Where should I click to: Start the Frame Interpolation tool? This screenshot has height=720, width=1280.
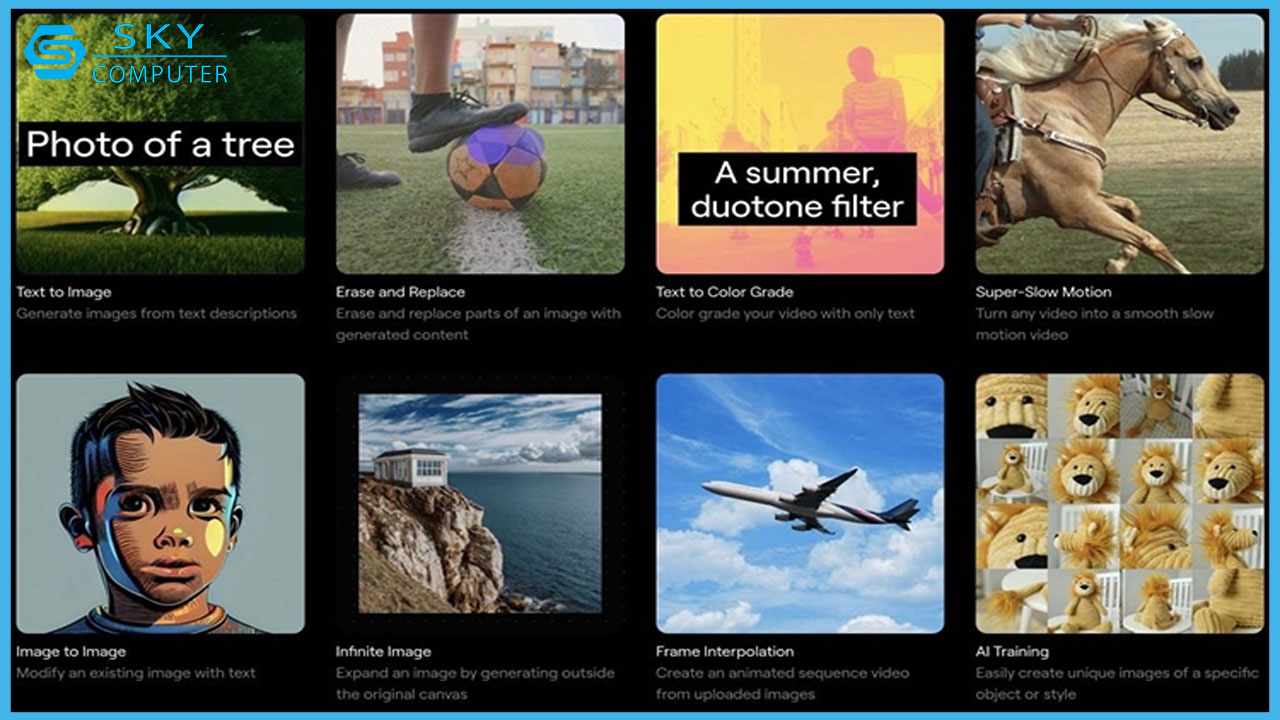click(800, 503)
